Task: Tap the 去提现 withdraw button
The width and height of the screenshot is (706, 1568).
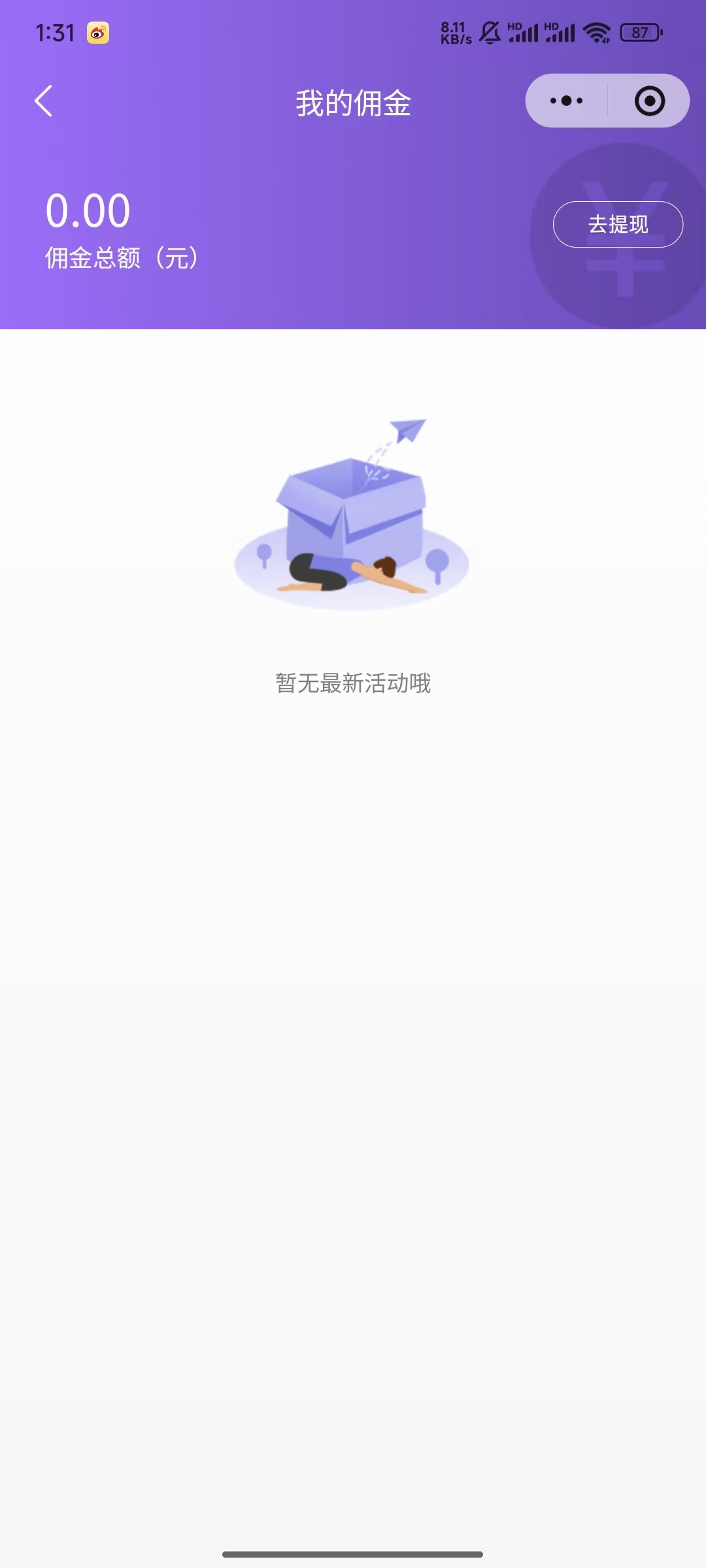Action: [x=618, y=224]
